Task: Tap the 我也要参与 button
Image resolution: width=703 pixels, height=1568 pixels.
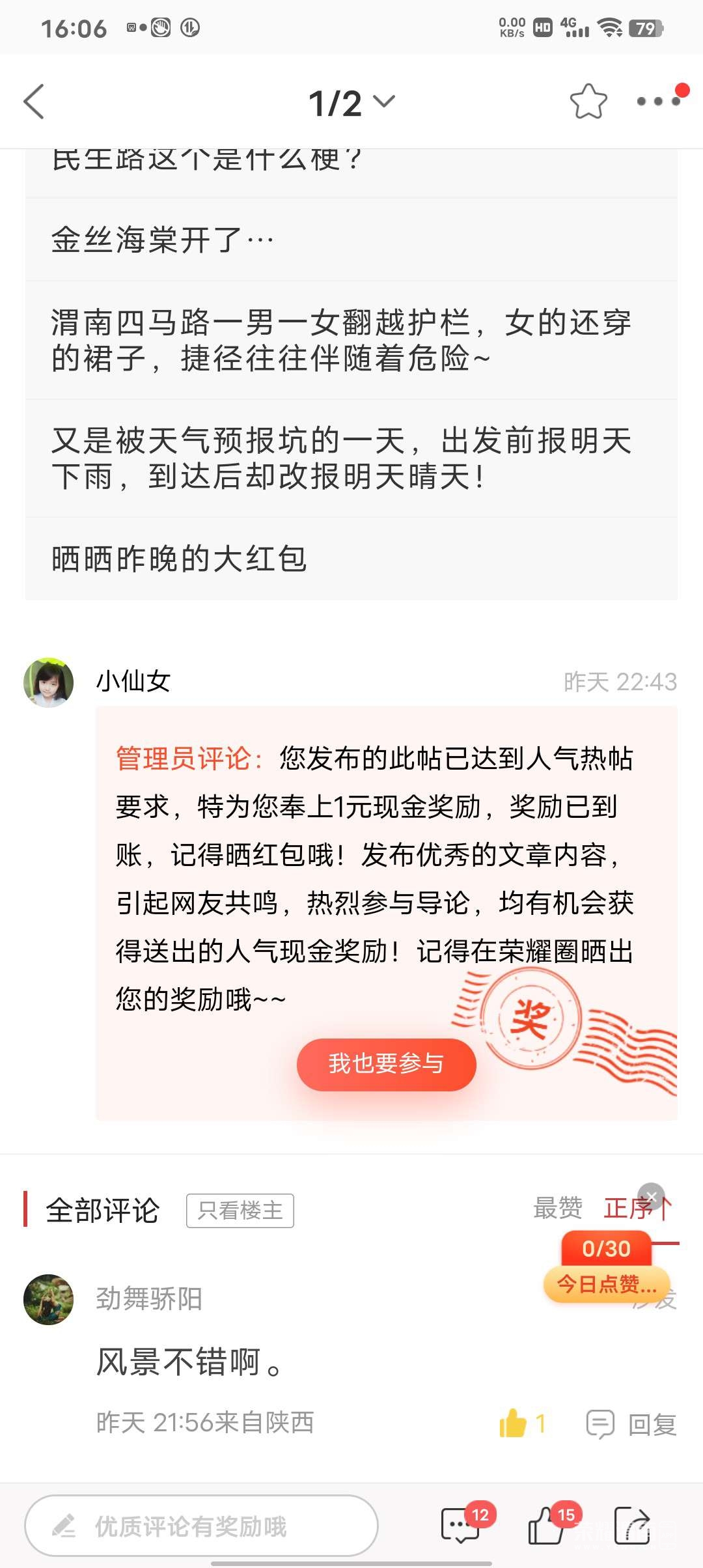Action: 386,1064
